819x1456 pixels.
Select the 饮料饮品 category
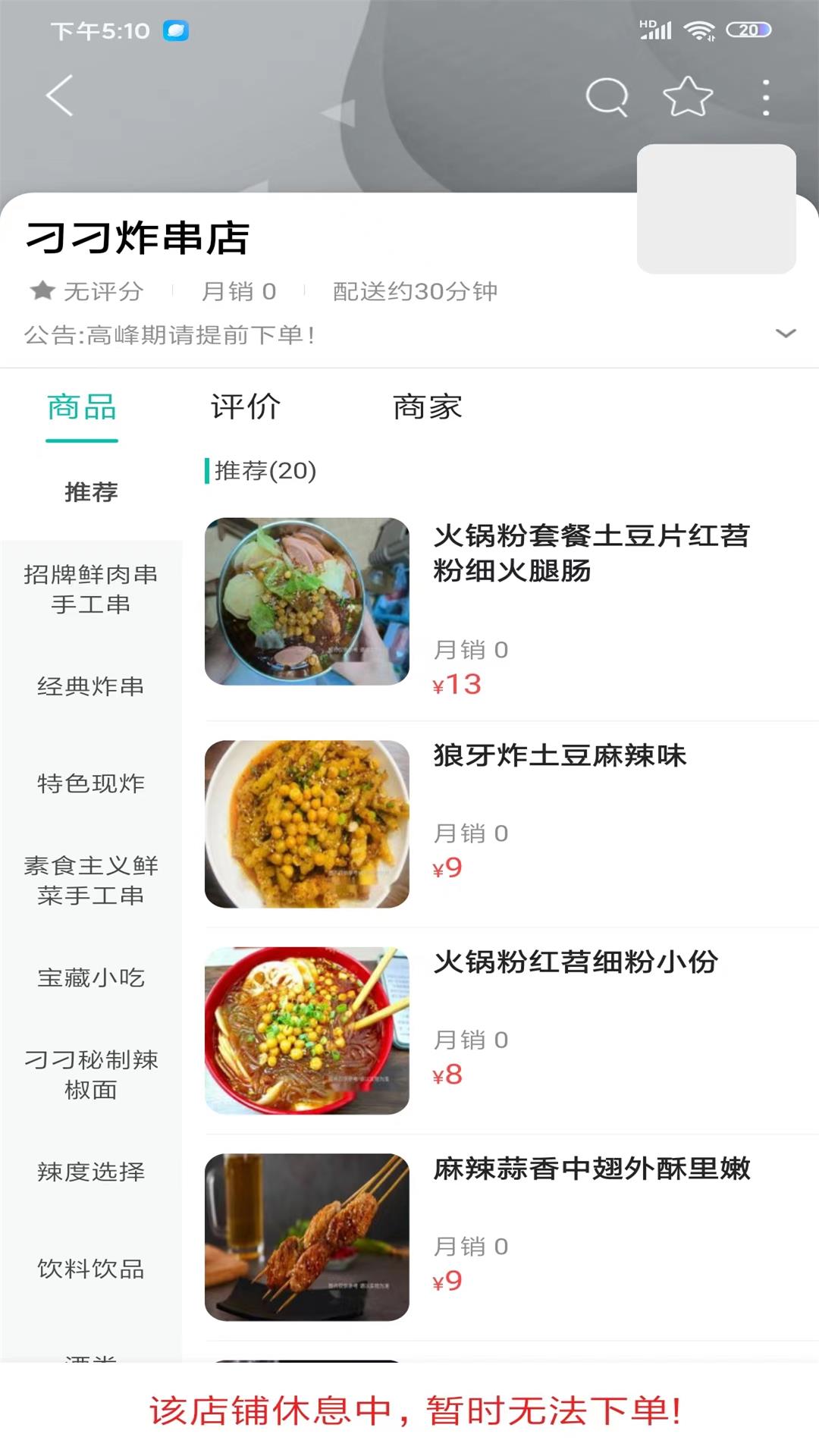pyautogui.click(x=89, y=1270)
